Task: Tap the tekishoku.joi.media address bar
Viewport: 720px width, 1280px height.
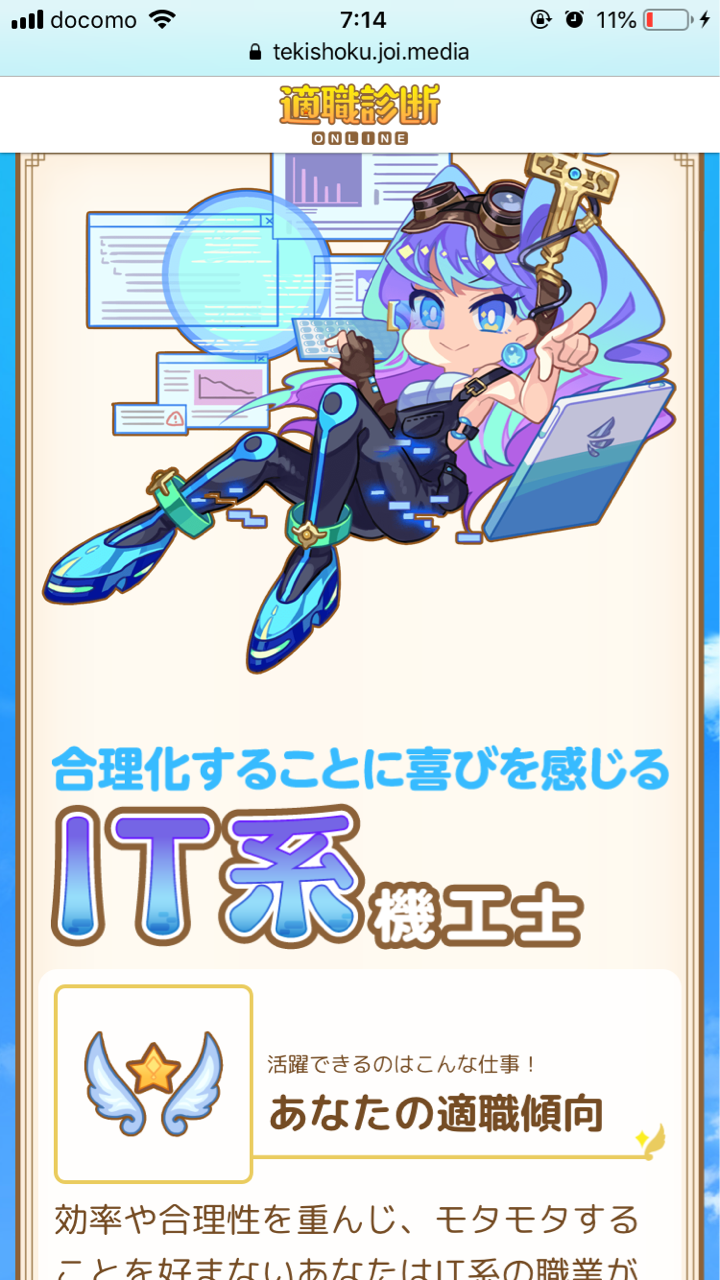Action: [x=359, y=52]
